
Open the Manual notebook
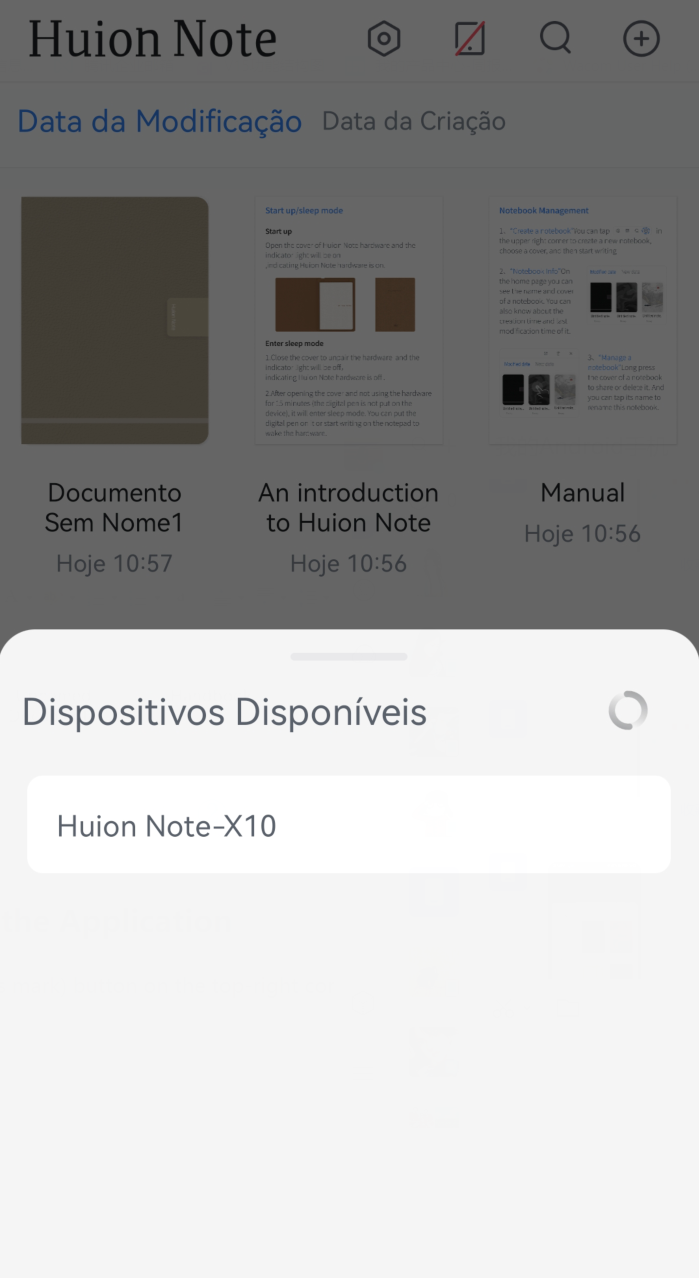pyautogui.click(x=582, y=321)
